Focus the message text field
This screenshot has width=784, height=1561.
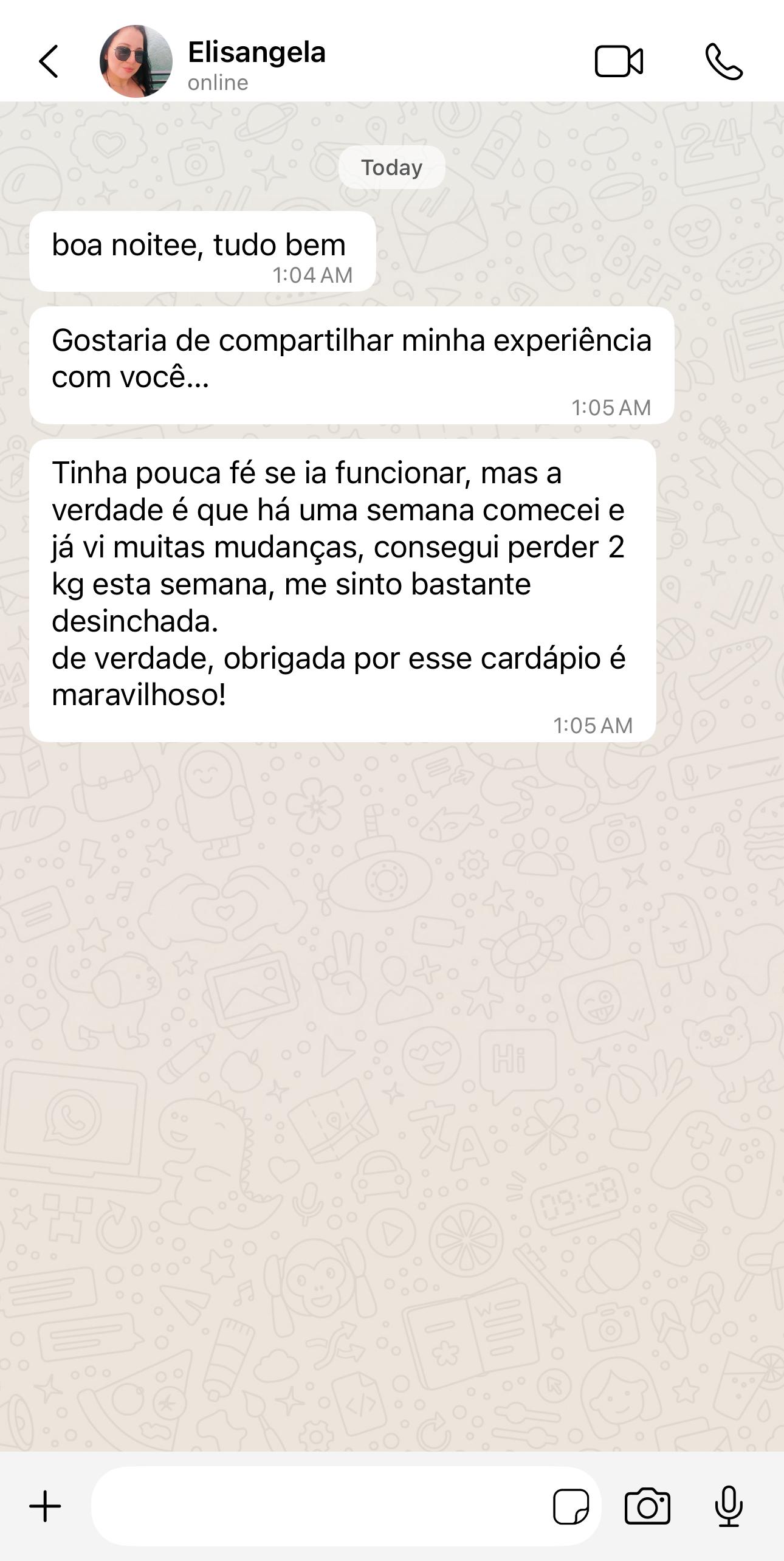[316, 1506]
